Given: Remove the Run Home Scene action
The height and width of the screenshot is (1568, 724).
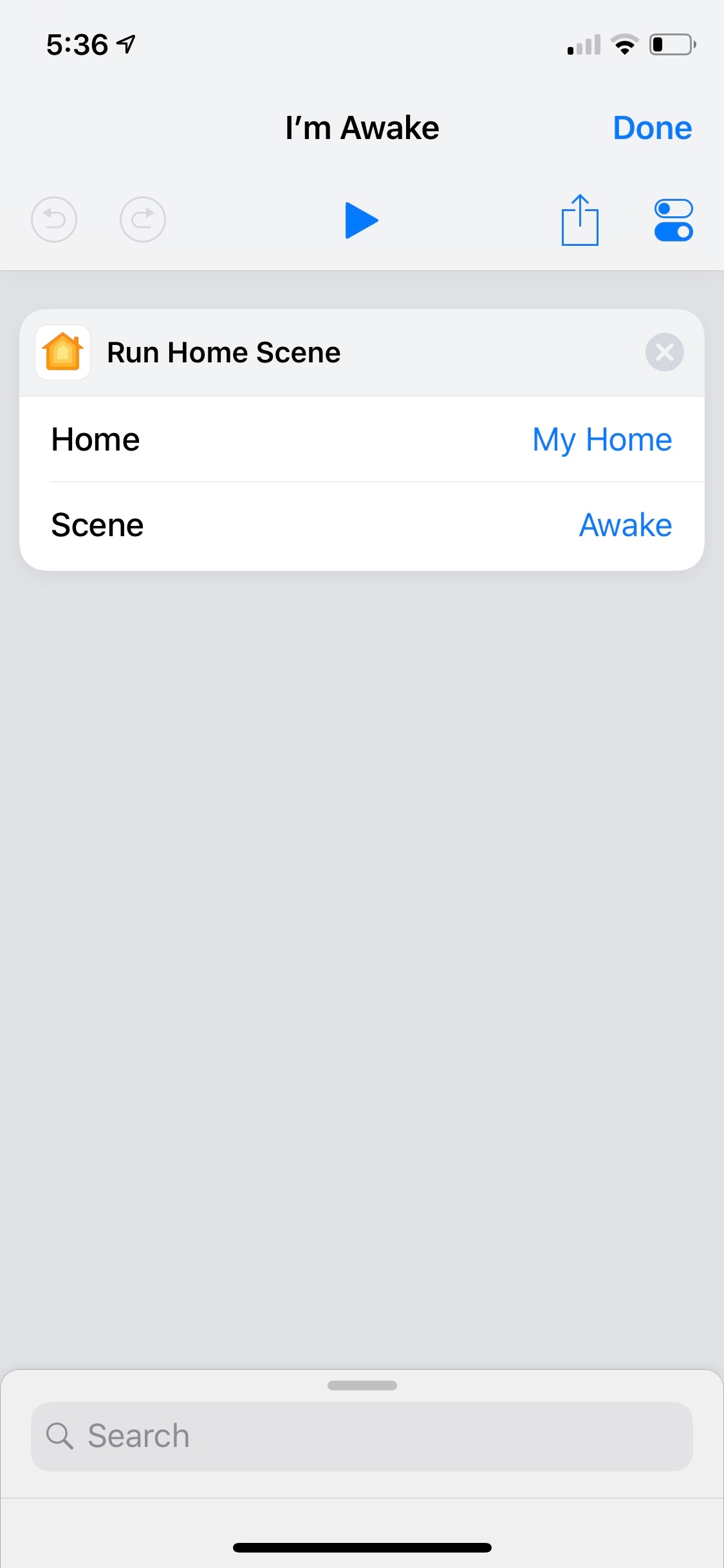Looking at the screenshot, I should pos(664,352).
